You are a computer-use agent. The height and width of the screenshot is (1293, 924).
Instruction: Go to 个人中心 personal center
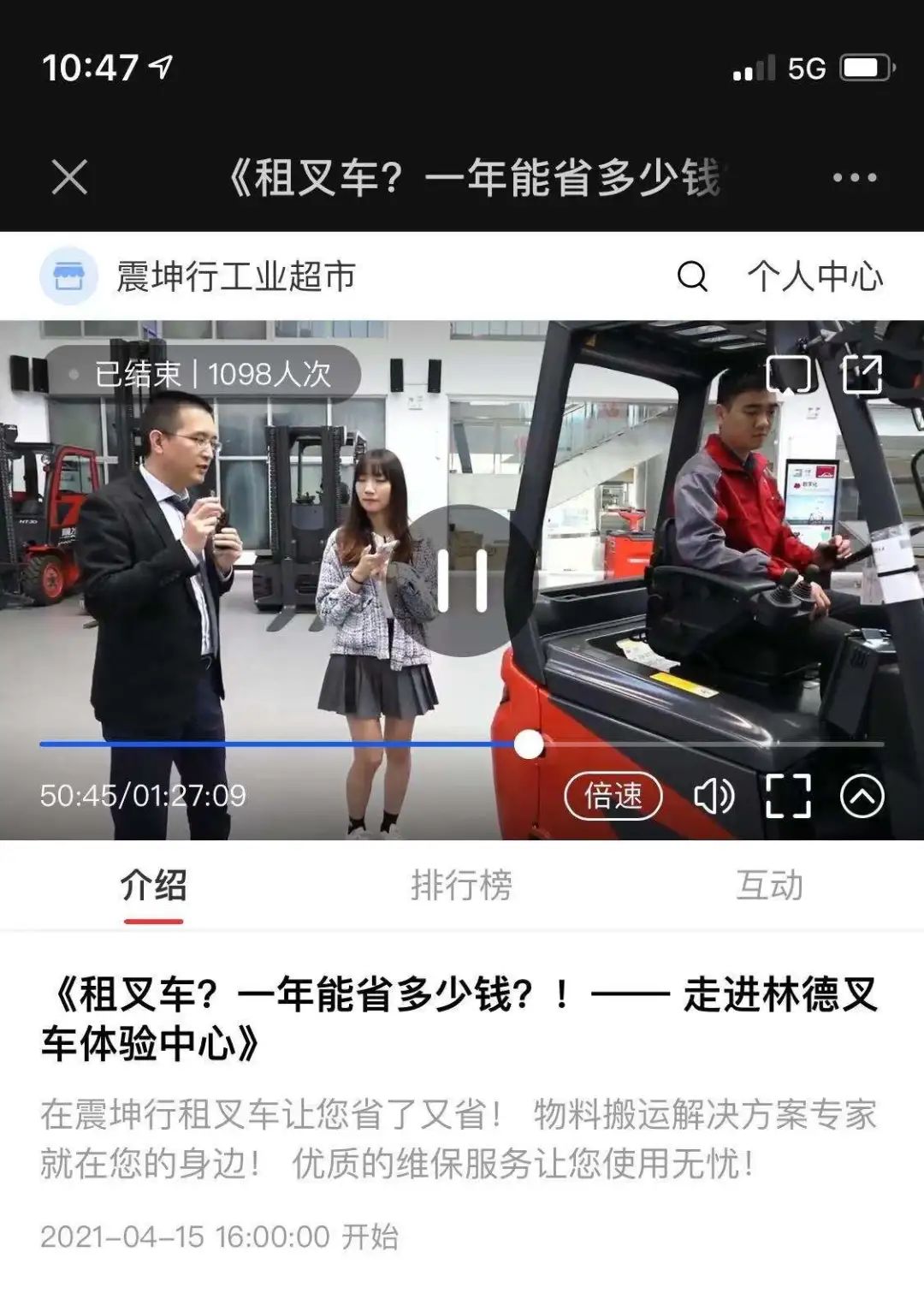[814, 276]
